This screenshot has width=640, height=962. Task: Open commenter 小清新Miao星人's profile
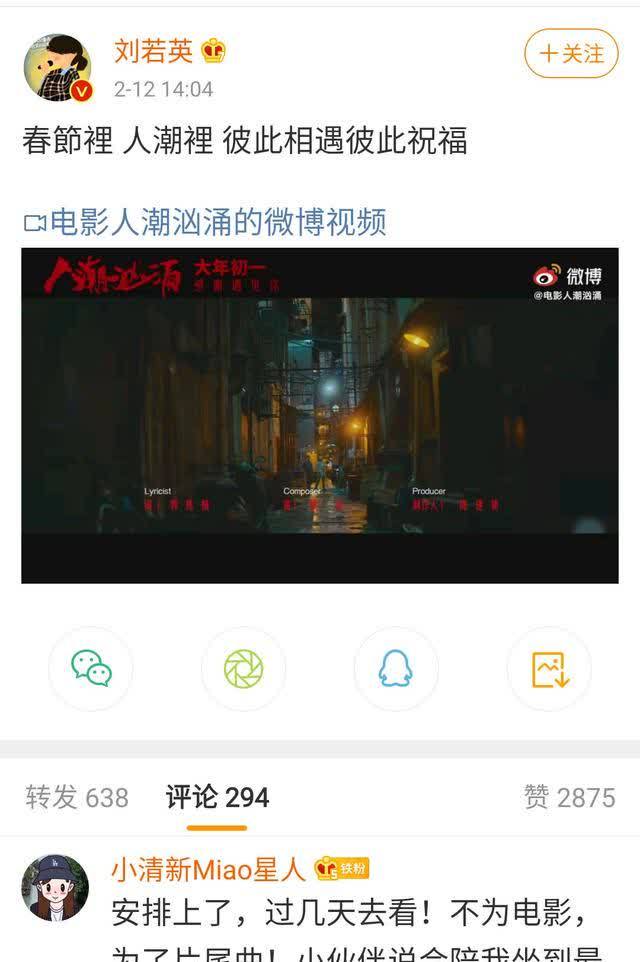coord(208,869)
